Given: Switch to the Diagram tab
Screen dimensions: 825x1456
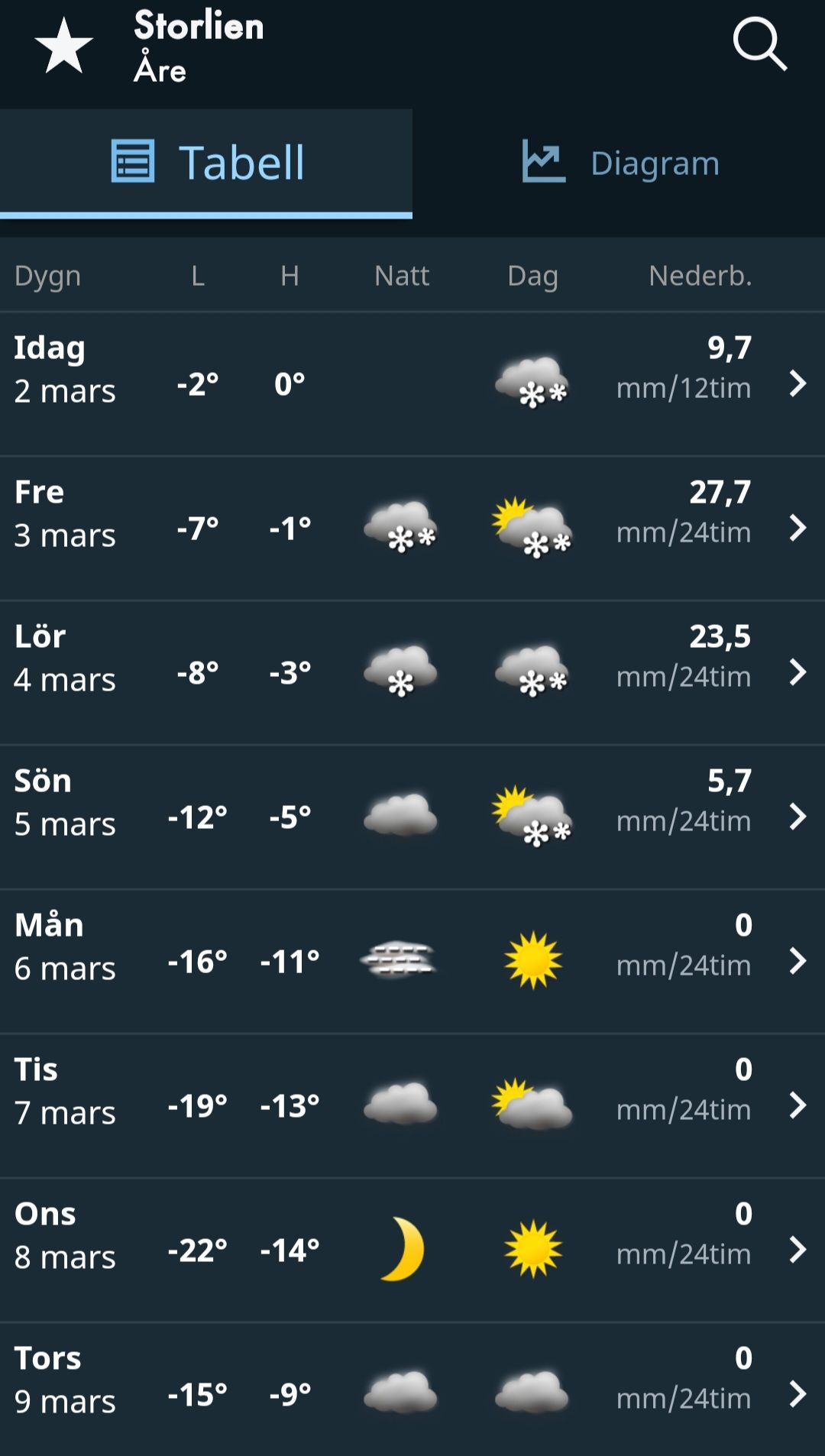Looking at the screenshot, I should 620,163.
